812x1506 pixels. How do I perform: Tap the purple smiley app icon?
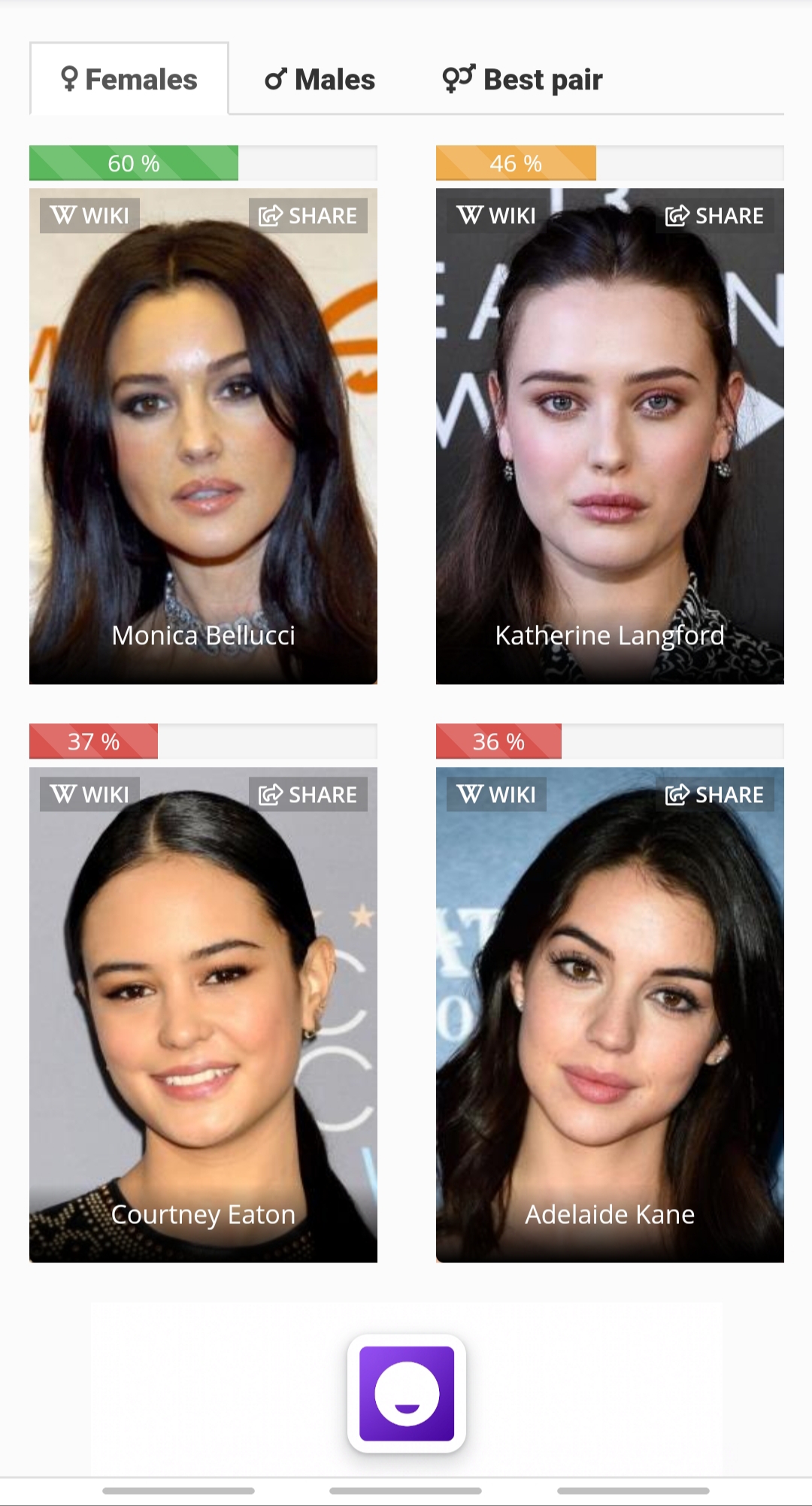point(407,1393)
